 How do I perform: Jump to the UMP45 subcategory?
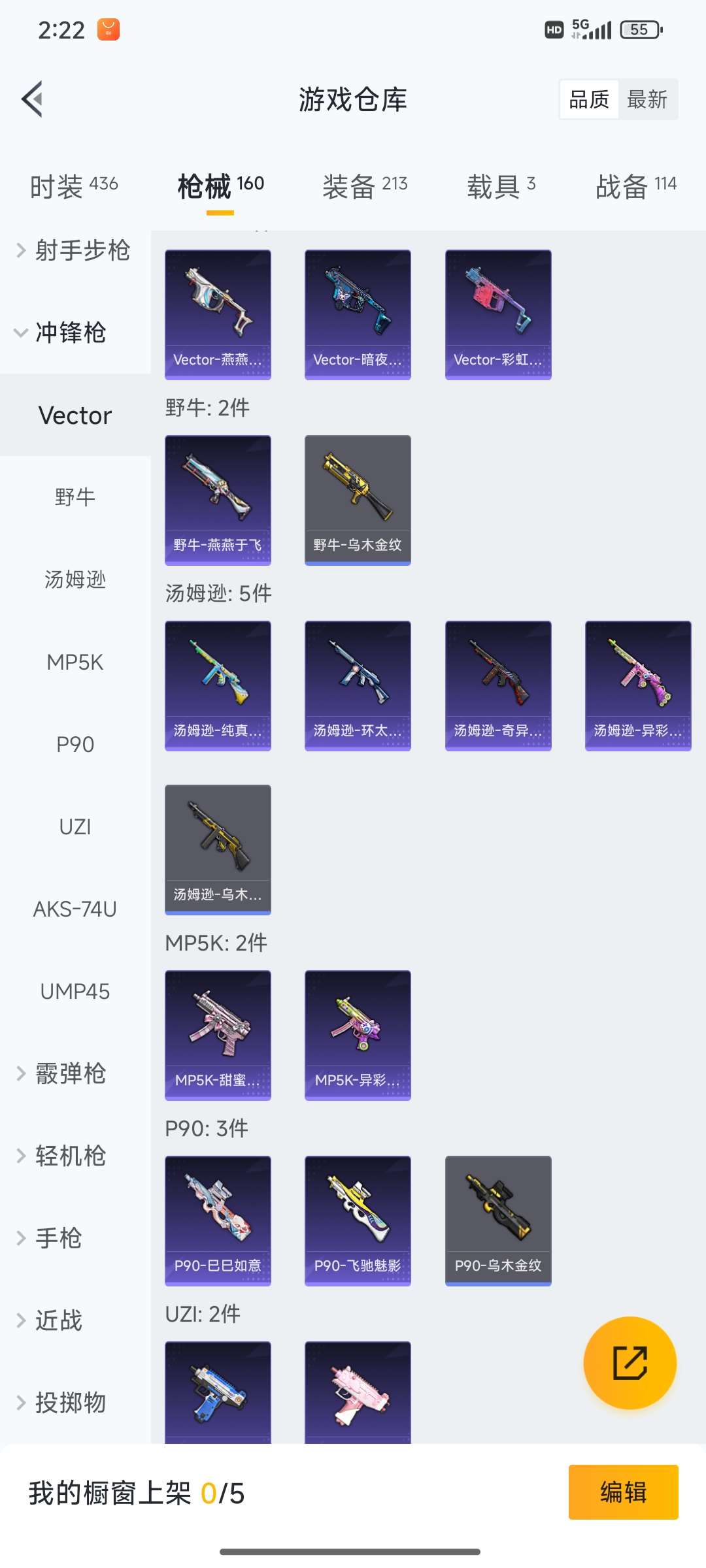[75, 991]
